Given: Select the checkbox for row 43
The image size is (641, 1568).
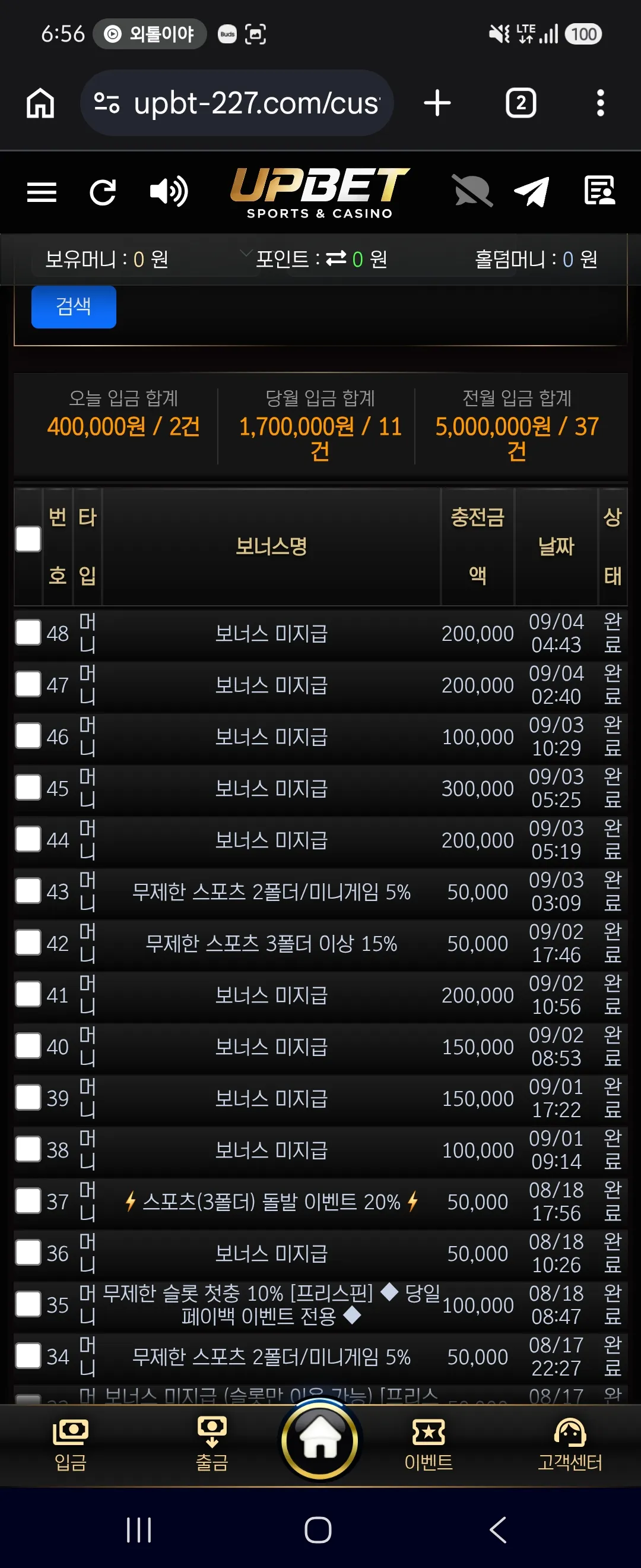Looking at the screenshot, I should pos(28,890).
